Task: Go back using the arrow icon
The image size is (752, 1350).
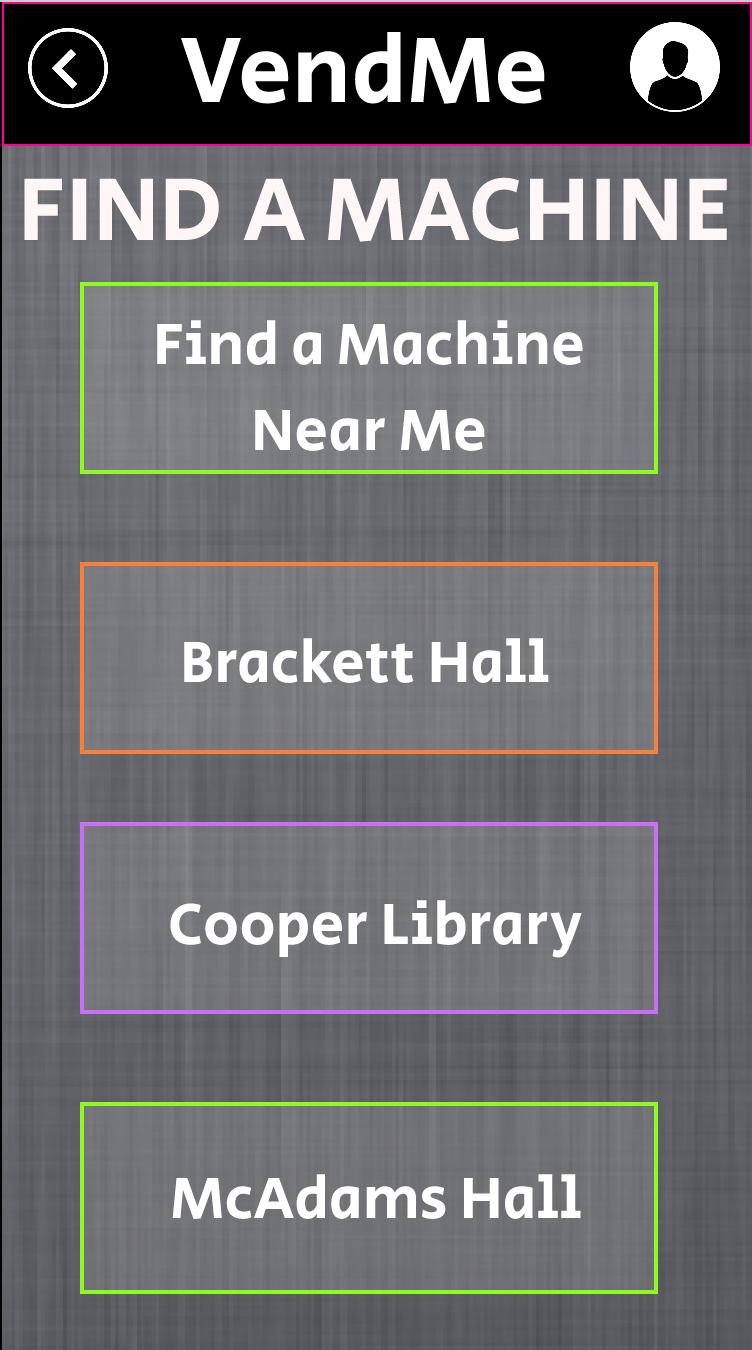Action: coord(67,69)
